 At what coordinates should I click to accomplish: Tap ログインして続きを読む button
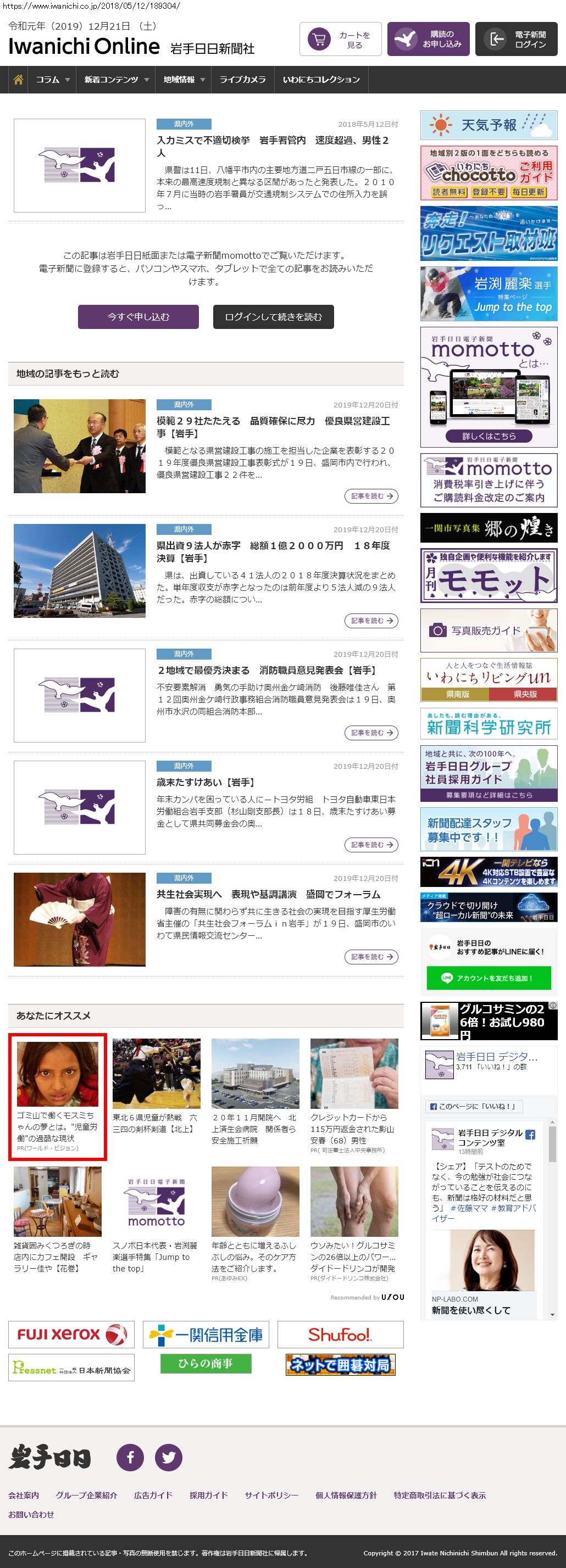tap(273, 317)
